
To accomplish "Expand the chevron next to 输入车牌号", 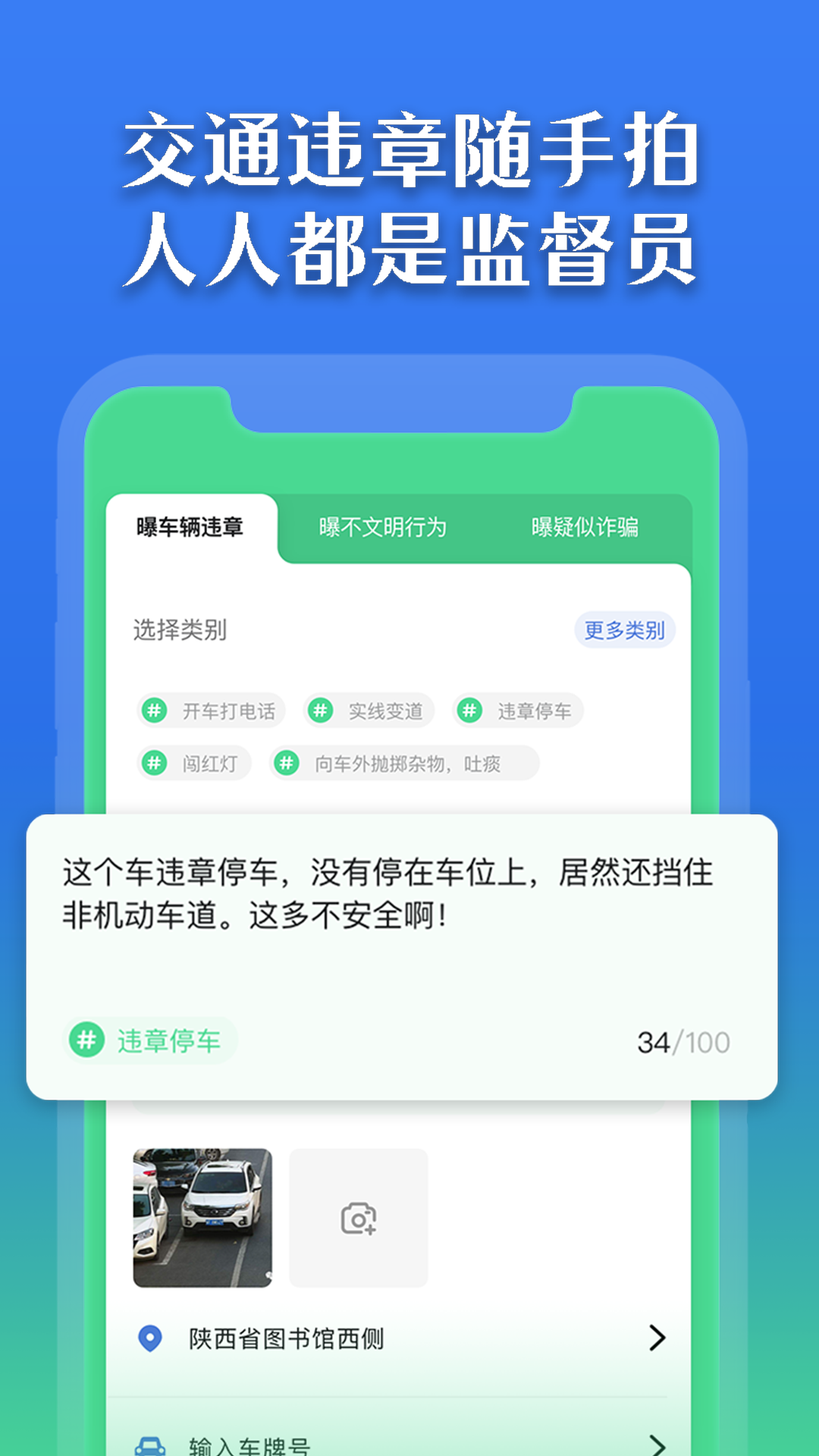I will [x=657, y=1442].
